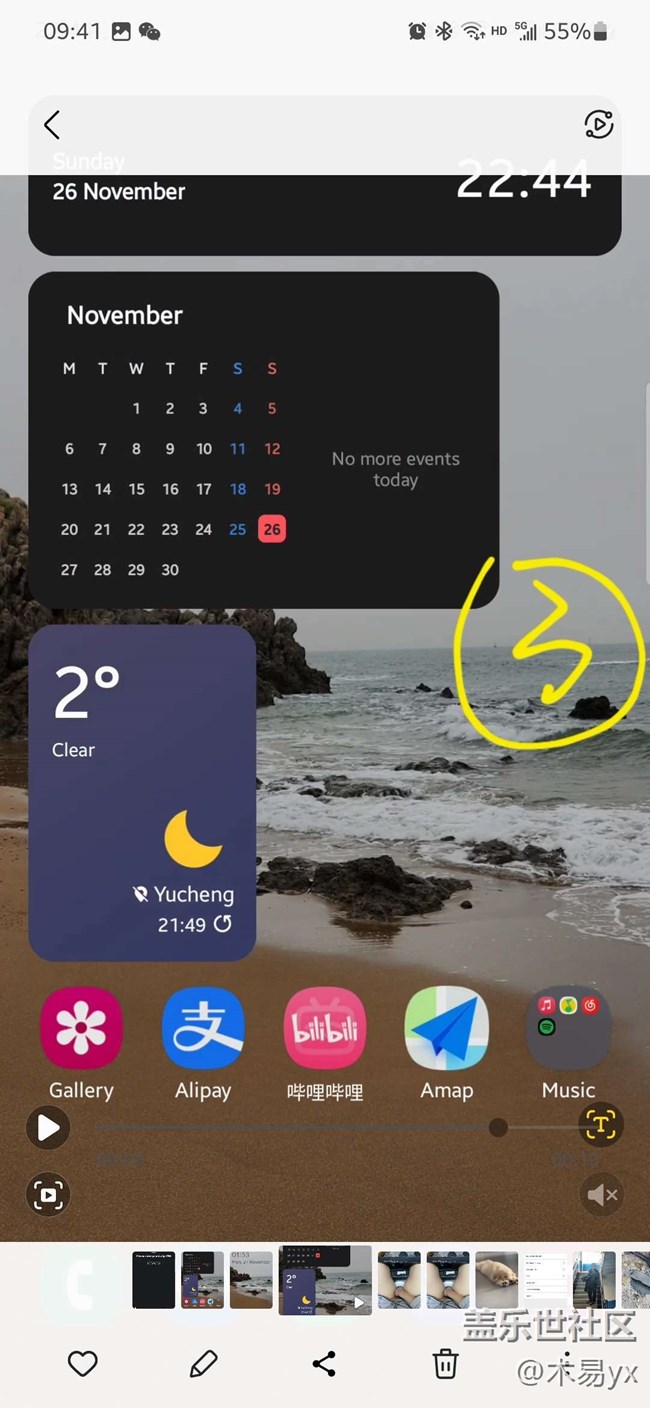The height and width of the screenshot is (1408, 650).
Task: Share this video
Action: 324,1363
